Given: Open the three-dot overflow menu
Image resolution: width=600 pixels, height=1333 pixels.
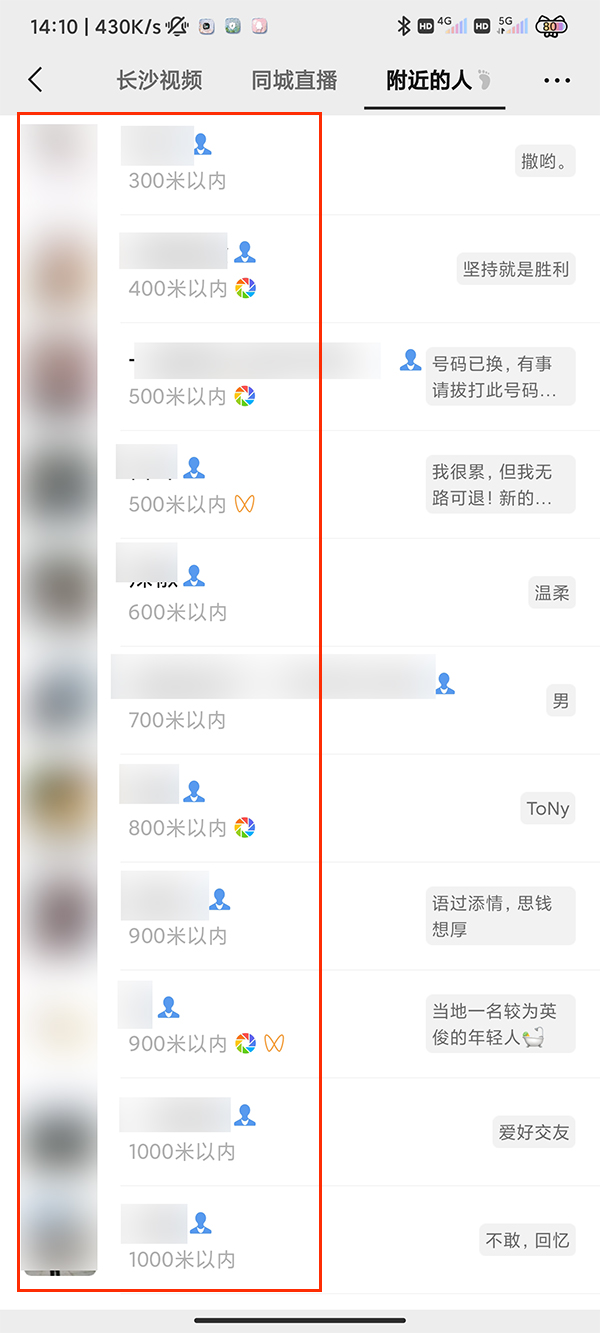Looking at the screenshot, I should pos(556,80).
